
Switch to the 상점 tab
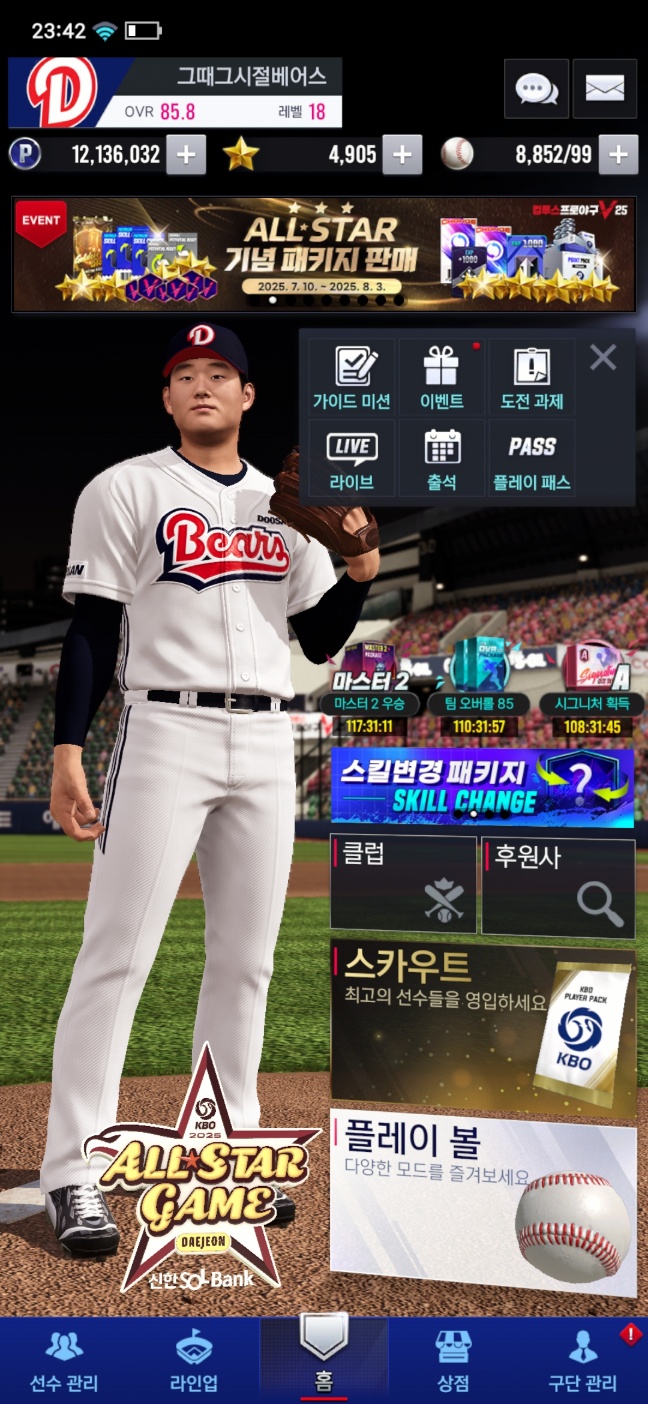tap(453, 1362)
